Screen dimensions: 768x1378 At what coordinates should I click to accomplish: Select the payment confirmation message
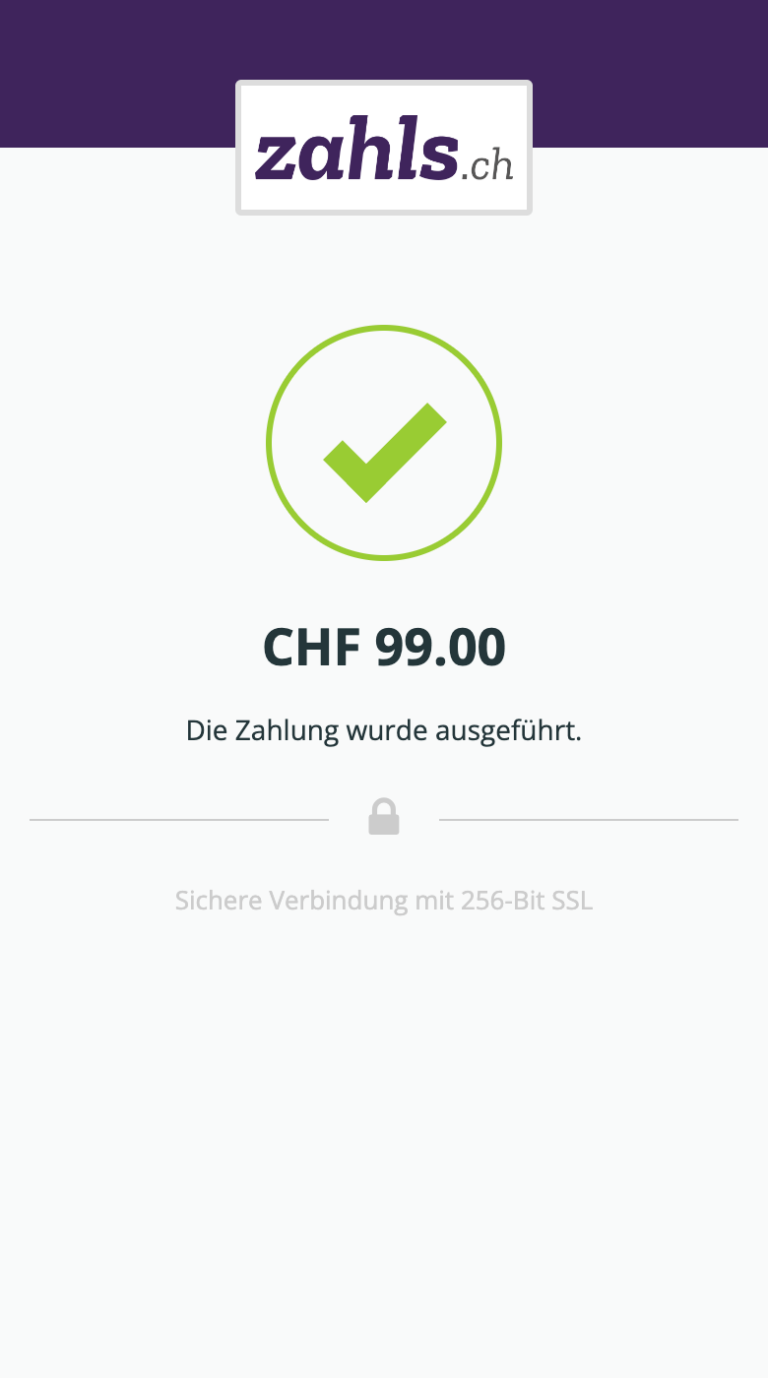click(x=383, y=730)
